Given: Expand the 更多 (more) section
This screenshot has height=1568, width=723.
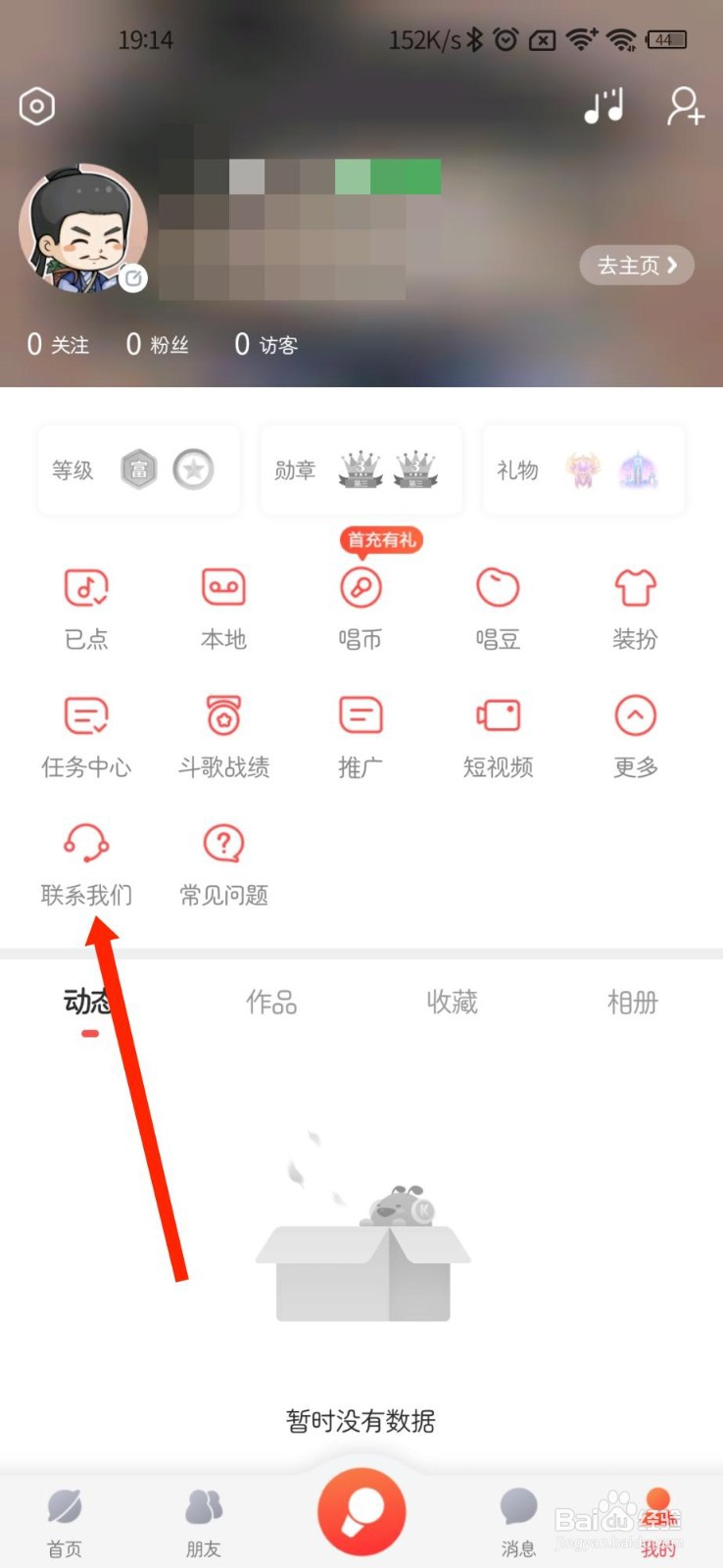Looking at the screenshot, I should [x=635, y=735].
